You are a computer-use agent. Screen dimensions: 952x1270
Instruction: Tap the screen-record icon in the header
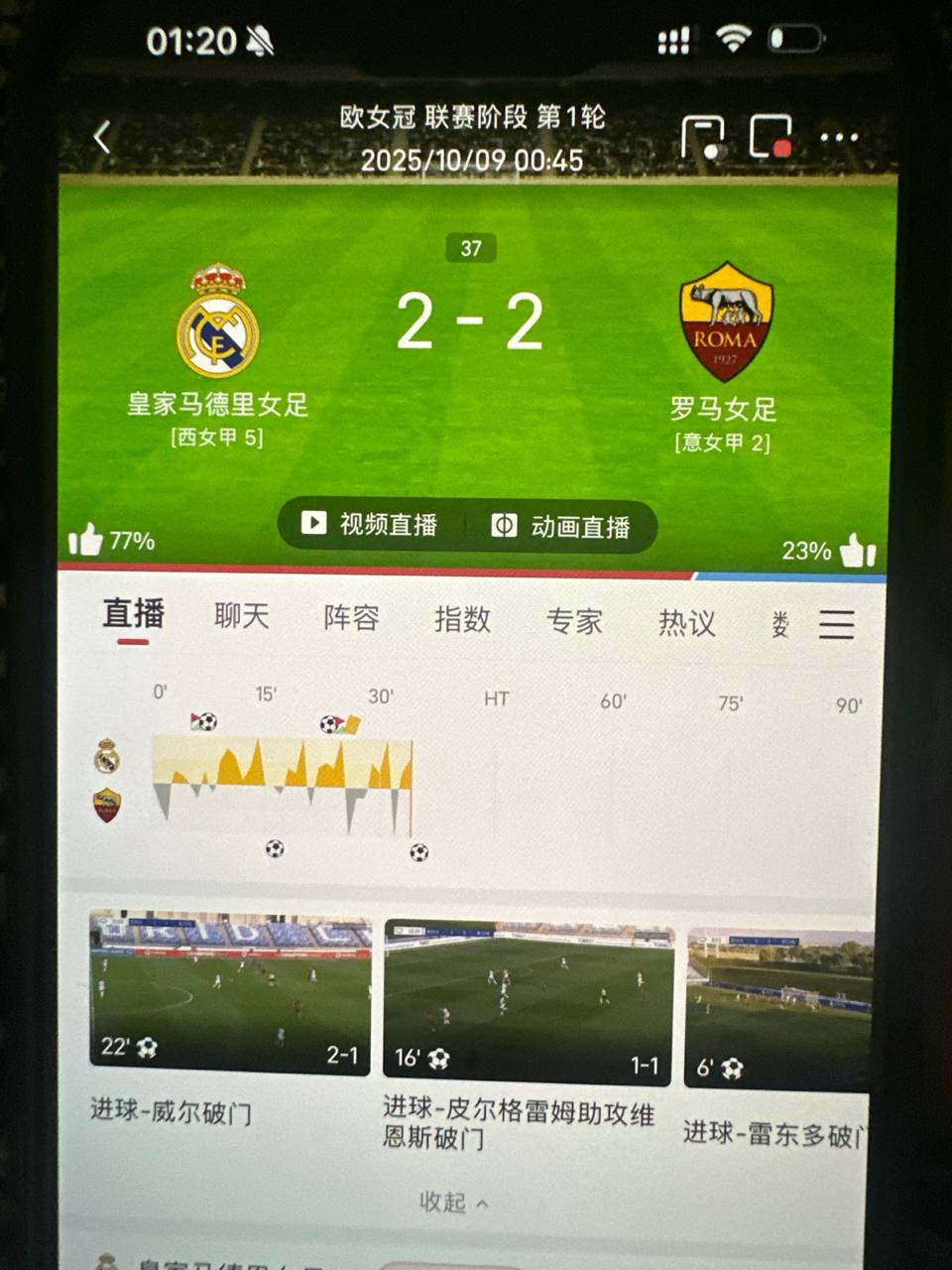pos(771,137)
